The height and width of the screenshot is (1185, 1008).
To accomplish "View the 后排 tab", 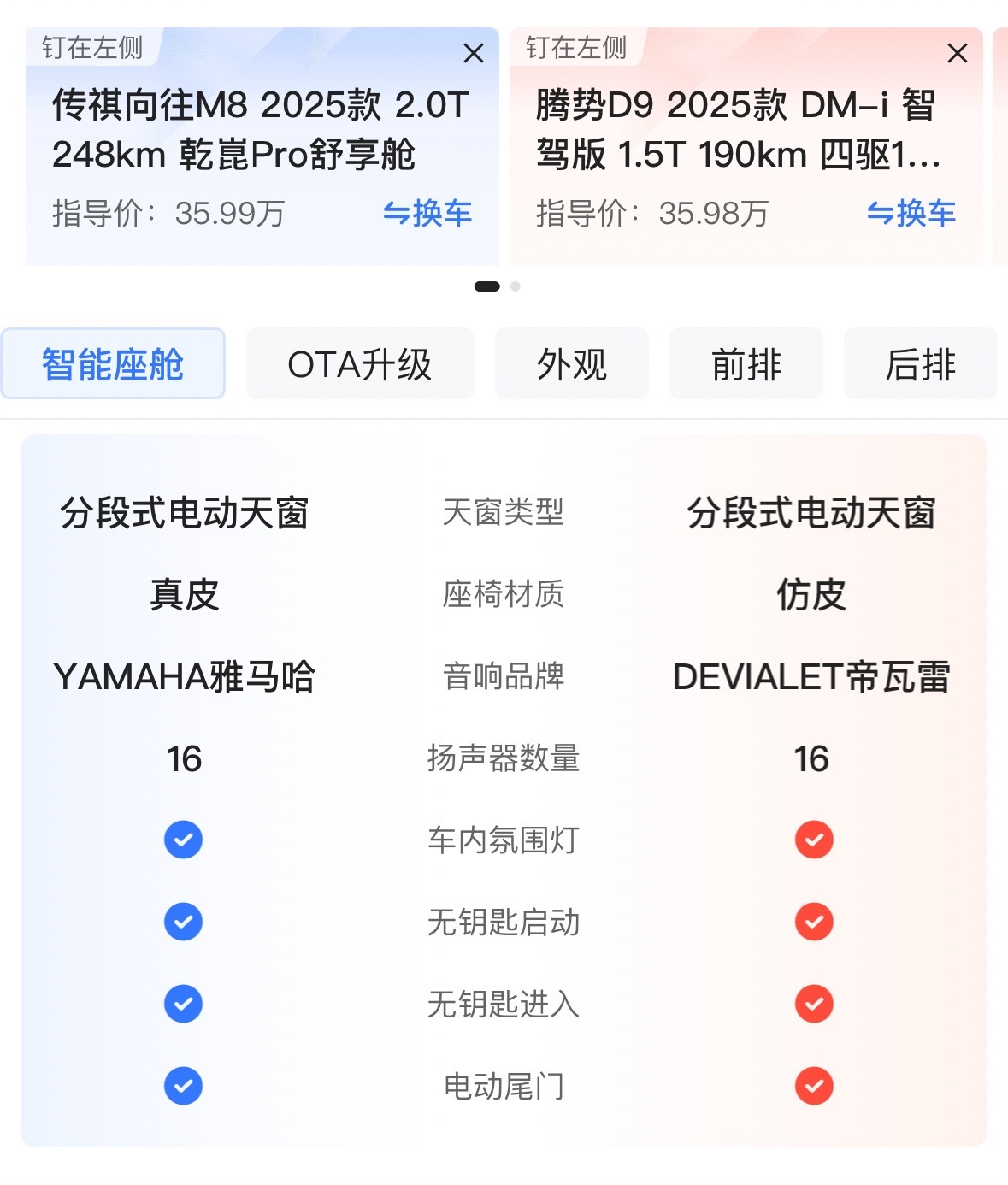I will [x=920, y=364].
